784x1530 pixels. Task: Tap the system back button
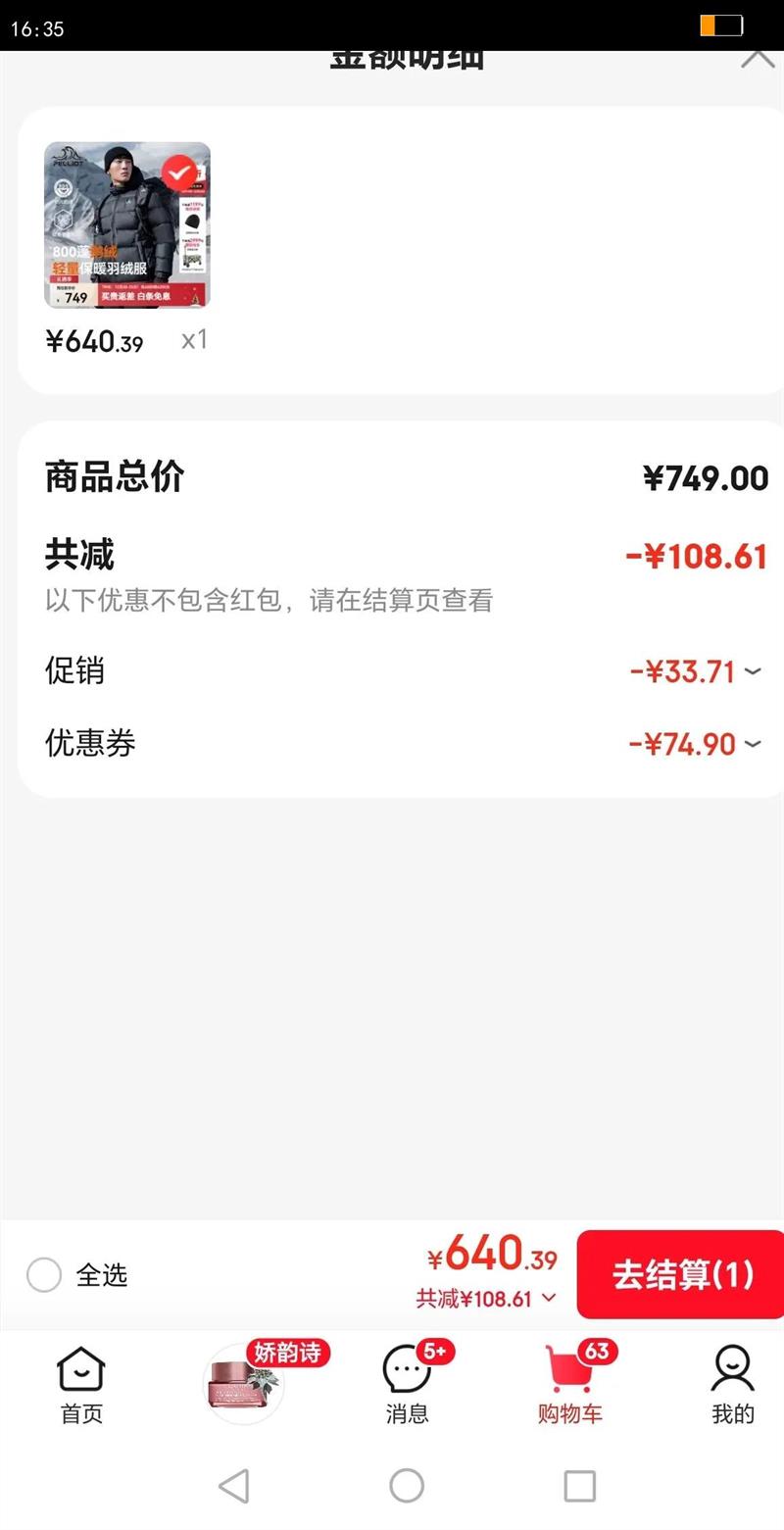233,1486
